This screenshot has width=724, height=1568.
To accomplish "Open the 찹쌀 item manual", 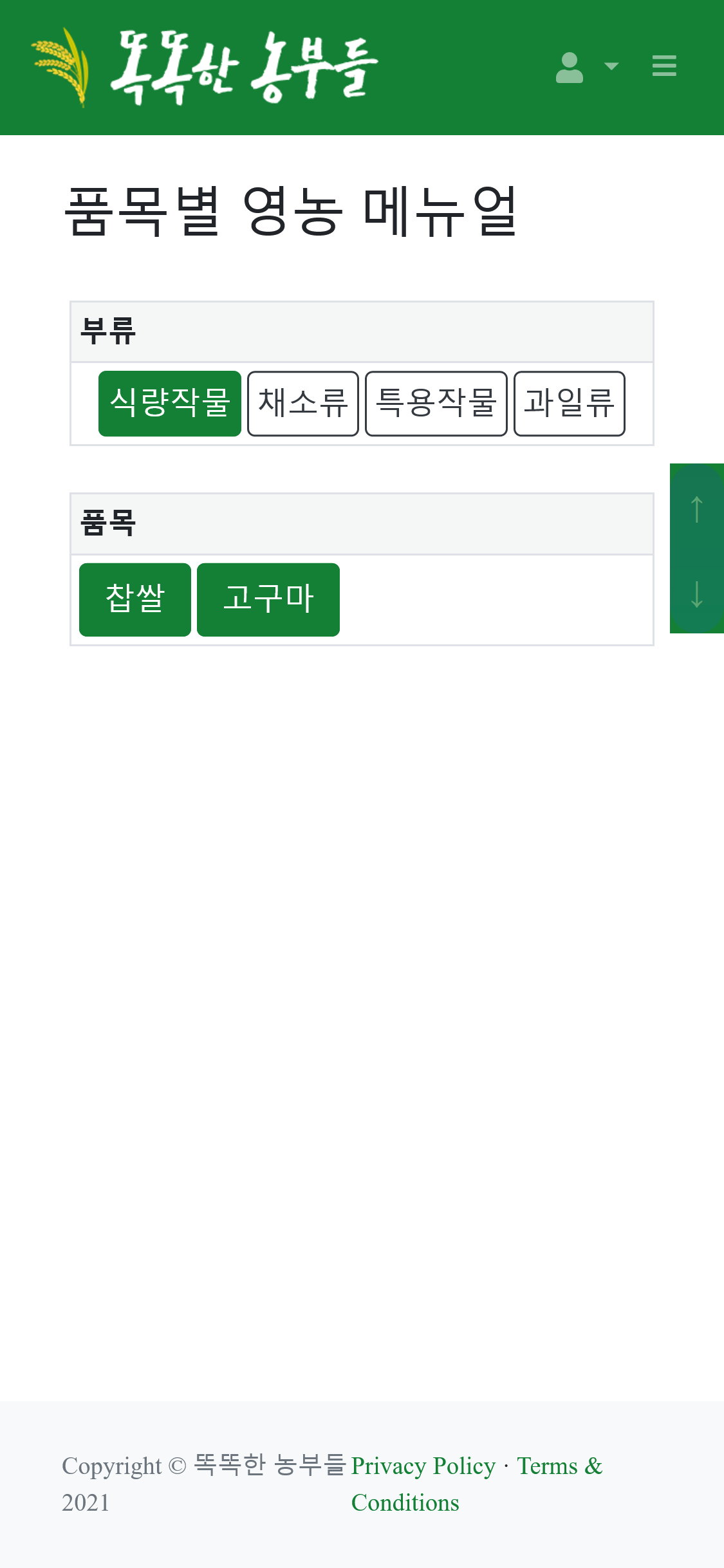I will click(135, 599).
